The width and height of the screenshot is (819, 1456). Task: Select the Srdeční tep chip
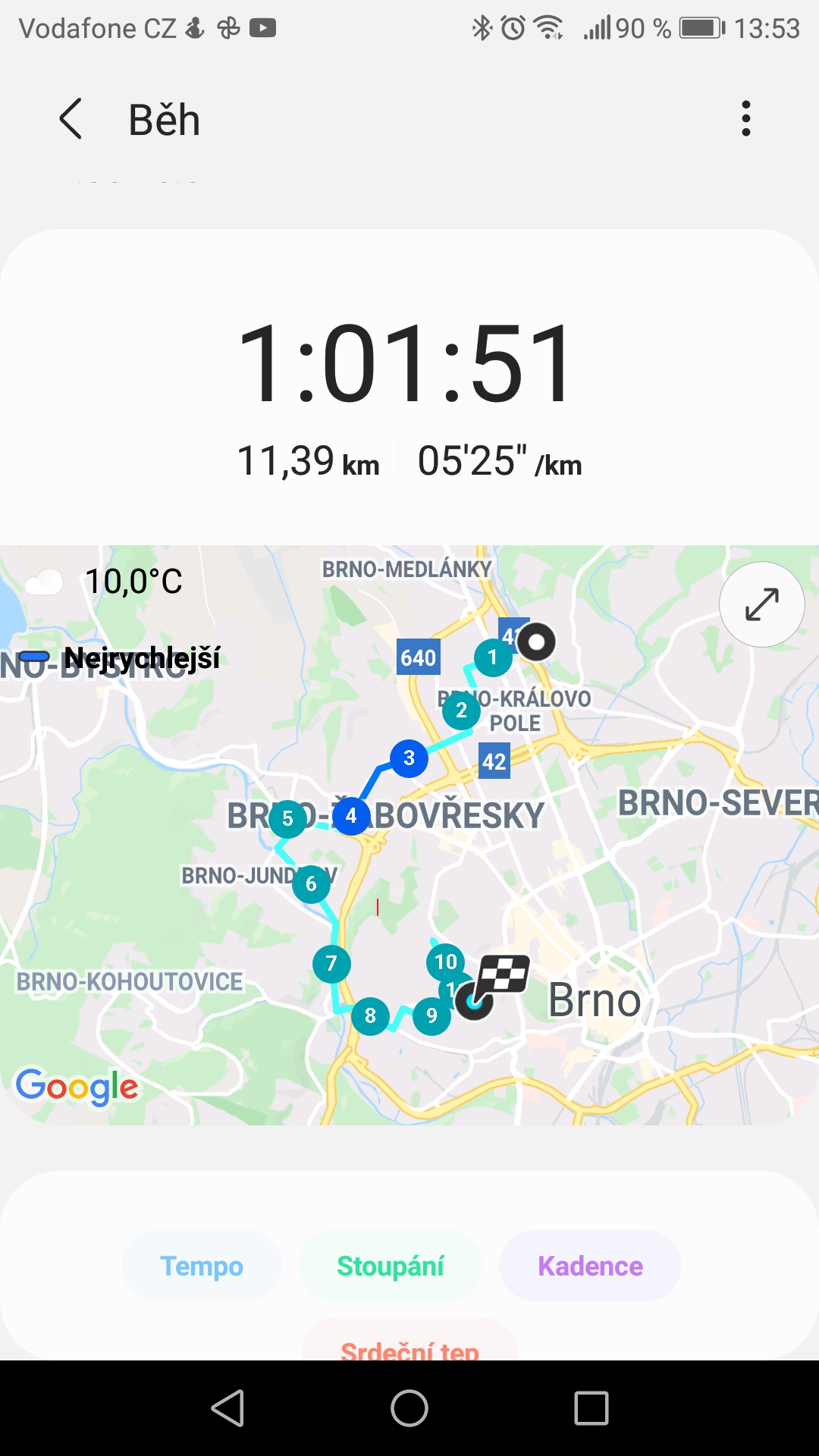[409, 1341]
